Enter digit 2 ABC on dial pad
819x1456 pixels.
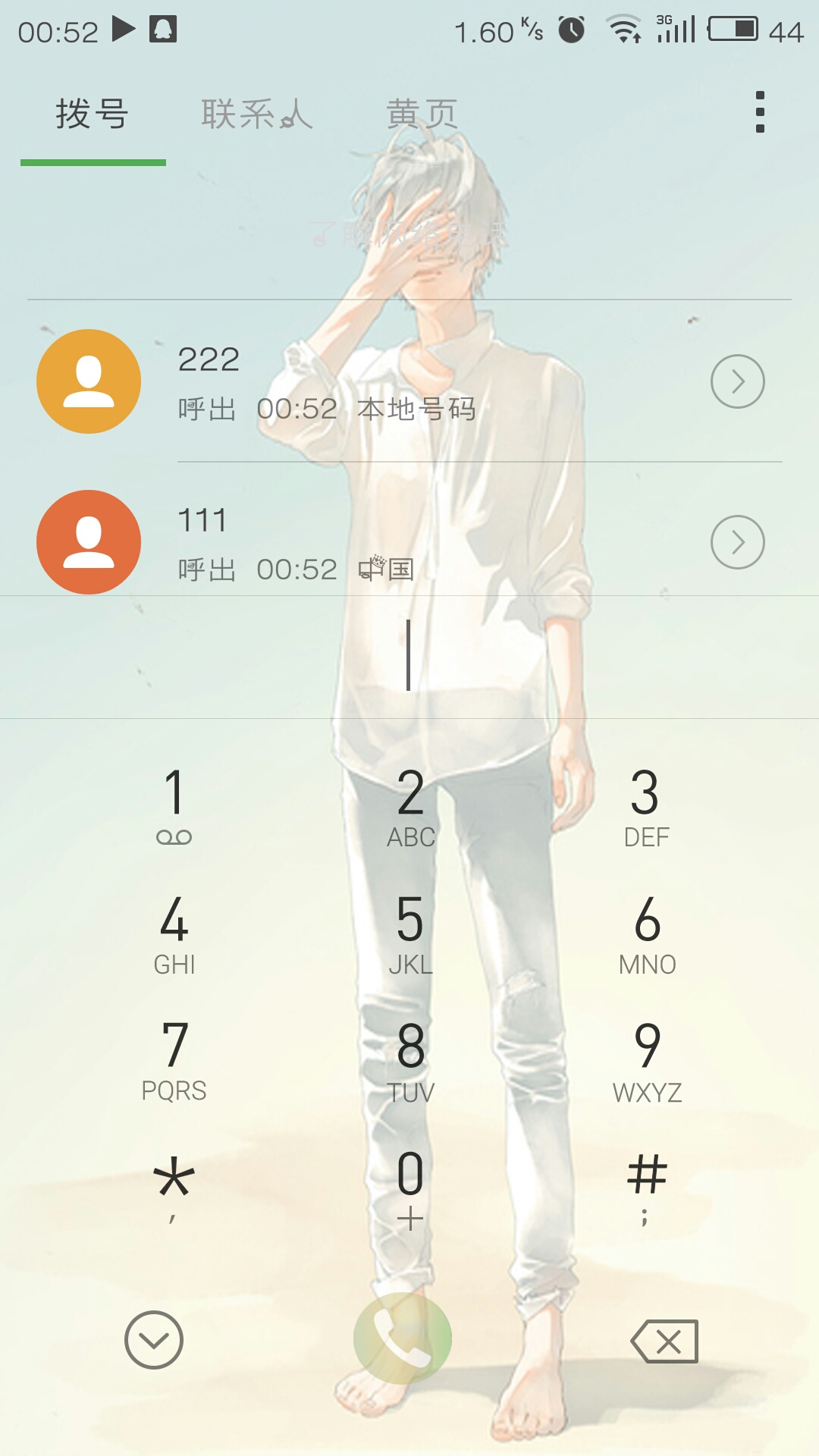click(x=410, y=806)
